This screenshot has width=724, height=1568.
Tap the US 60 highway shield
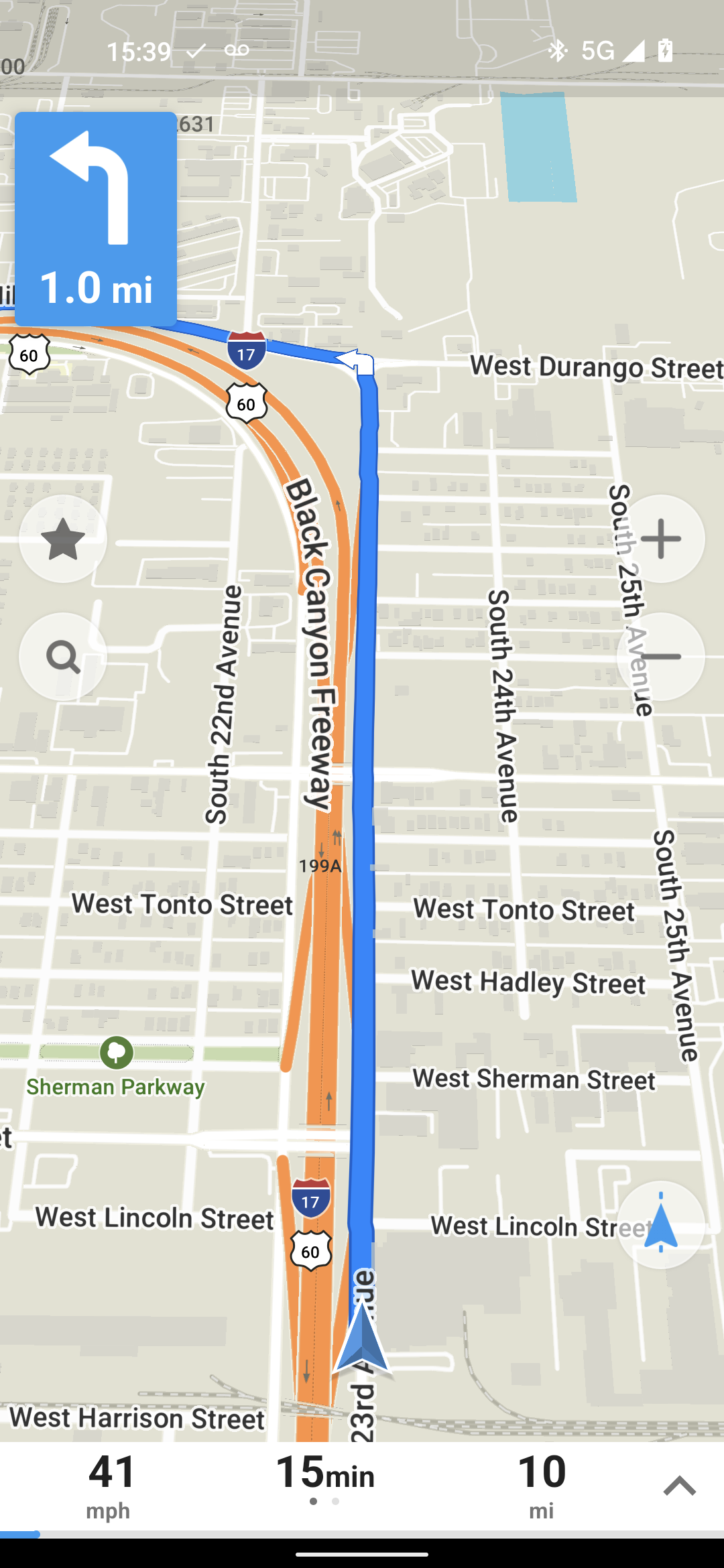click(246, 402)
